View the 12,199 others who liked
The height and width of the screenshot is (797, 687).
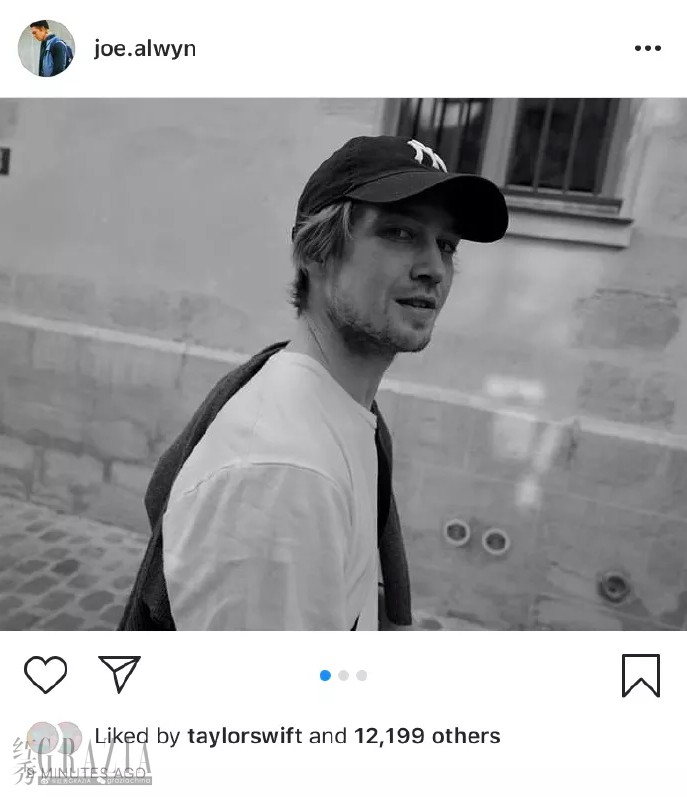pyautogui.click(x=427, y=737)
